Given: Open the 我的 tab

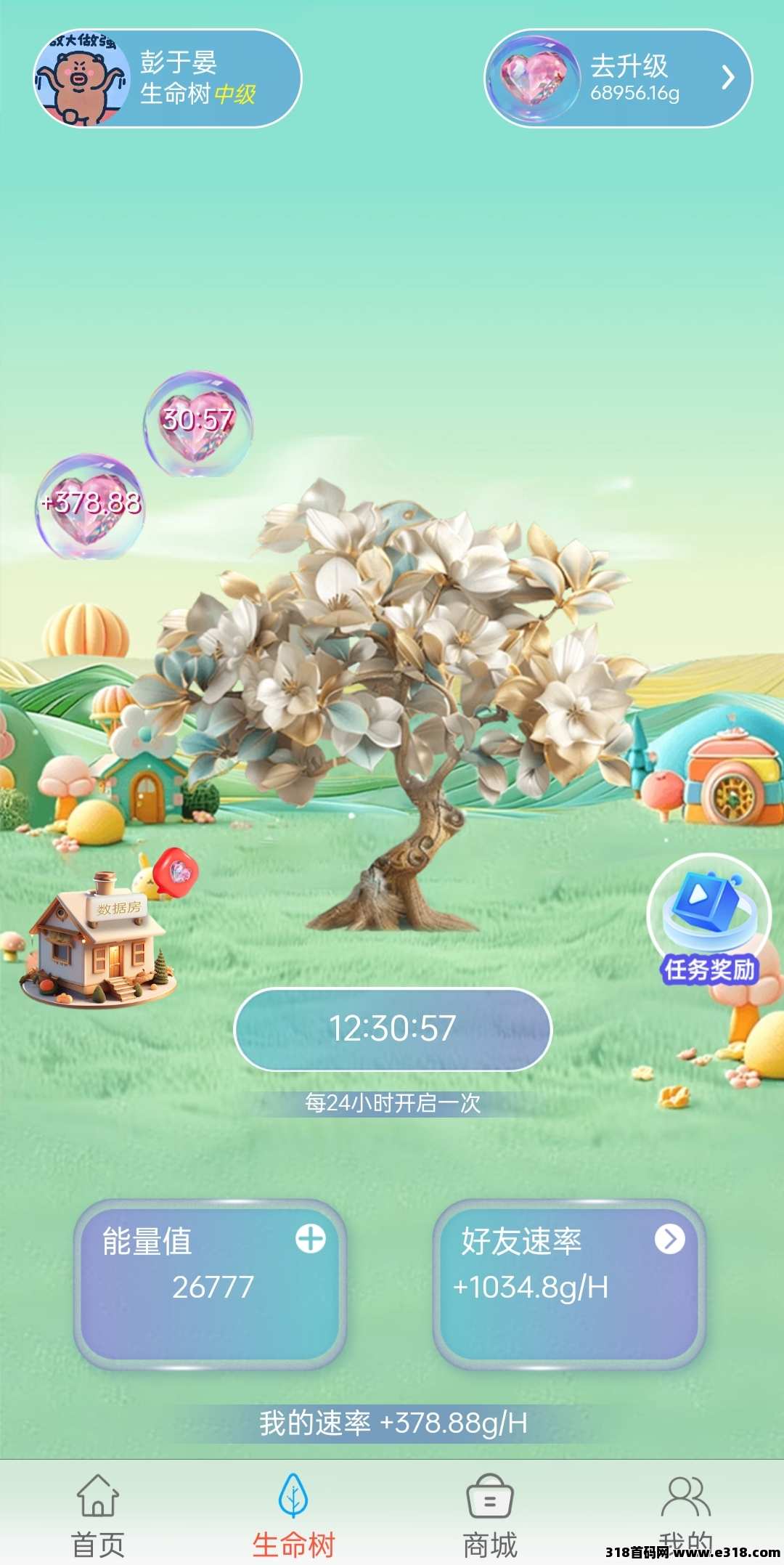Looking at the screenshot, I should [x=685, y=1514].
